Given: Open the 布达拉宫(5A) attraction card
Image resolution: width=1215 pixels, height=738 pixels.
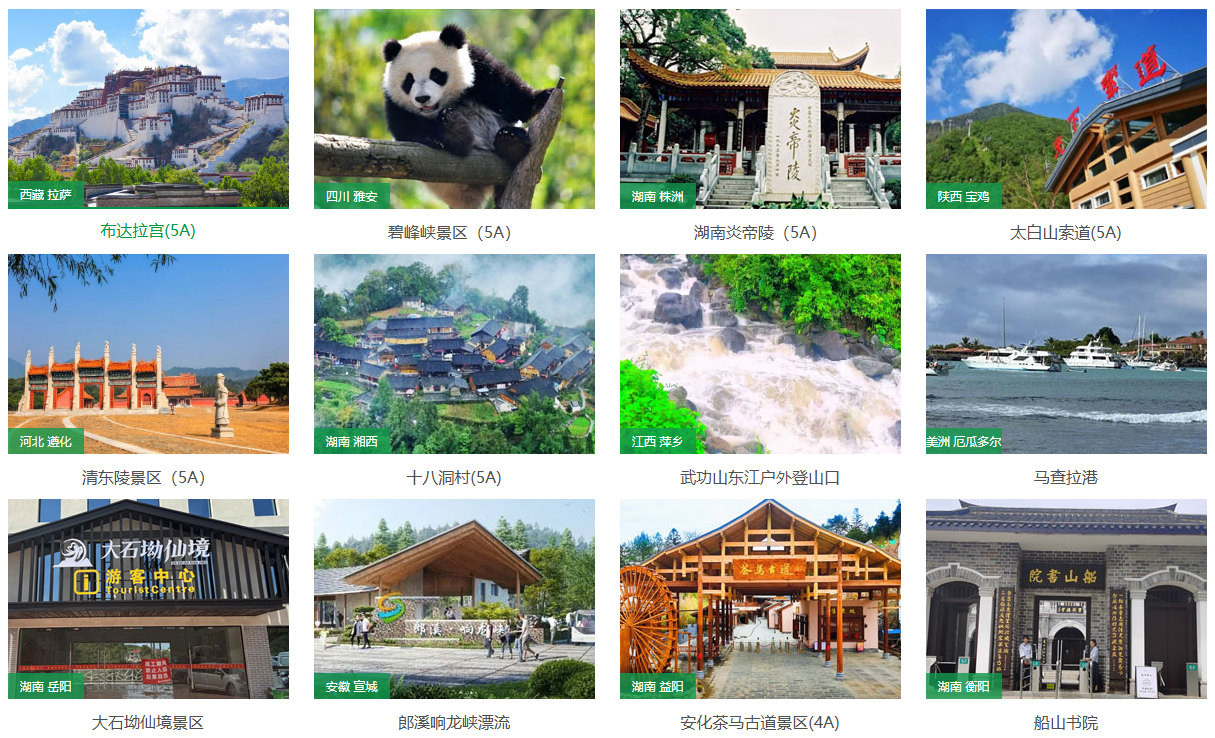Looking at the screenshot, I should coord(148,108).
